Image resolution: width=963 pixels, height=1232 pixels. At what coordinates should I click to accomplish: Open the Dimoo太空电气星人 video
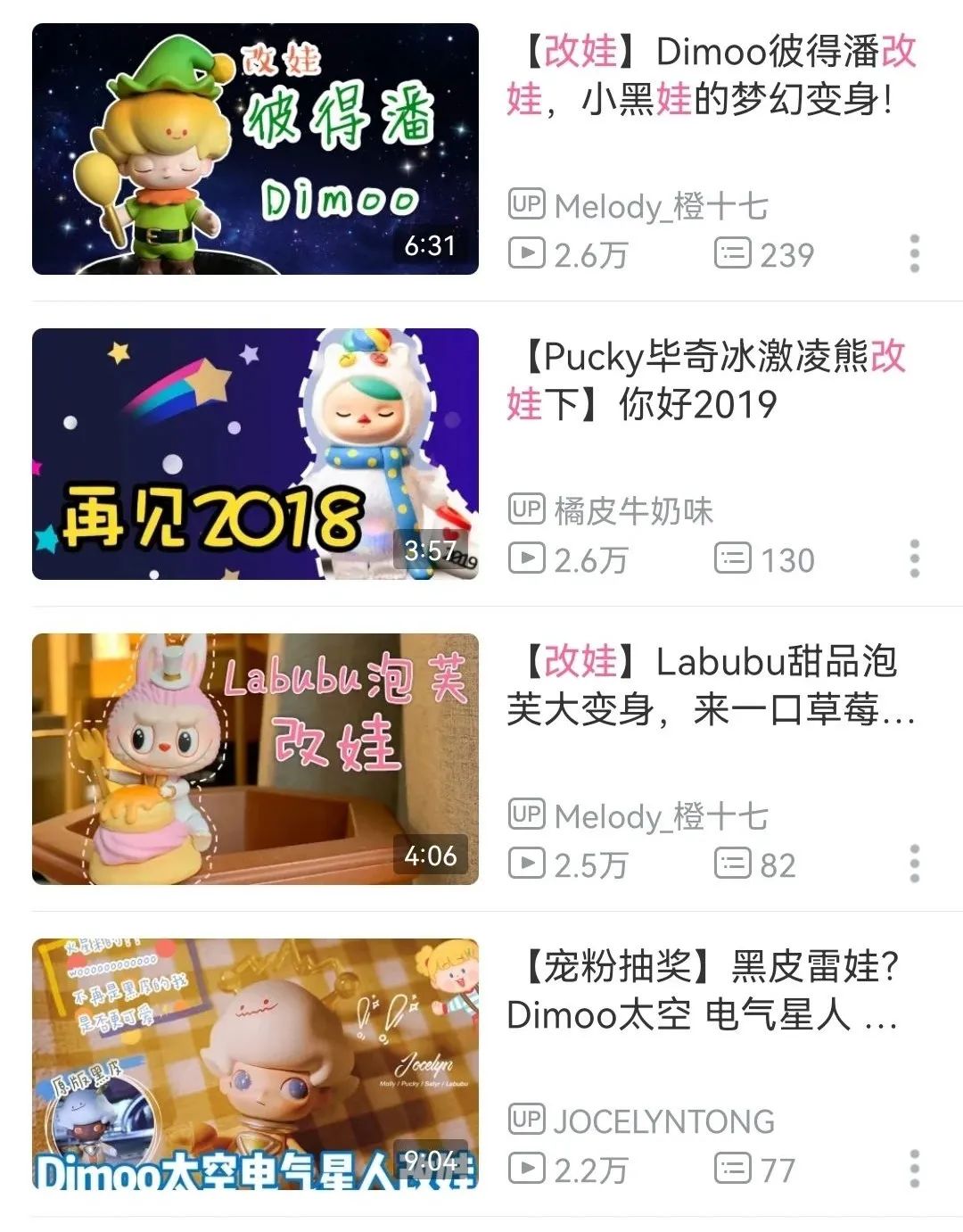click(255, 1063)
